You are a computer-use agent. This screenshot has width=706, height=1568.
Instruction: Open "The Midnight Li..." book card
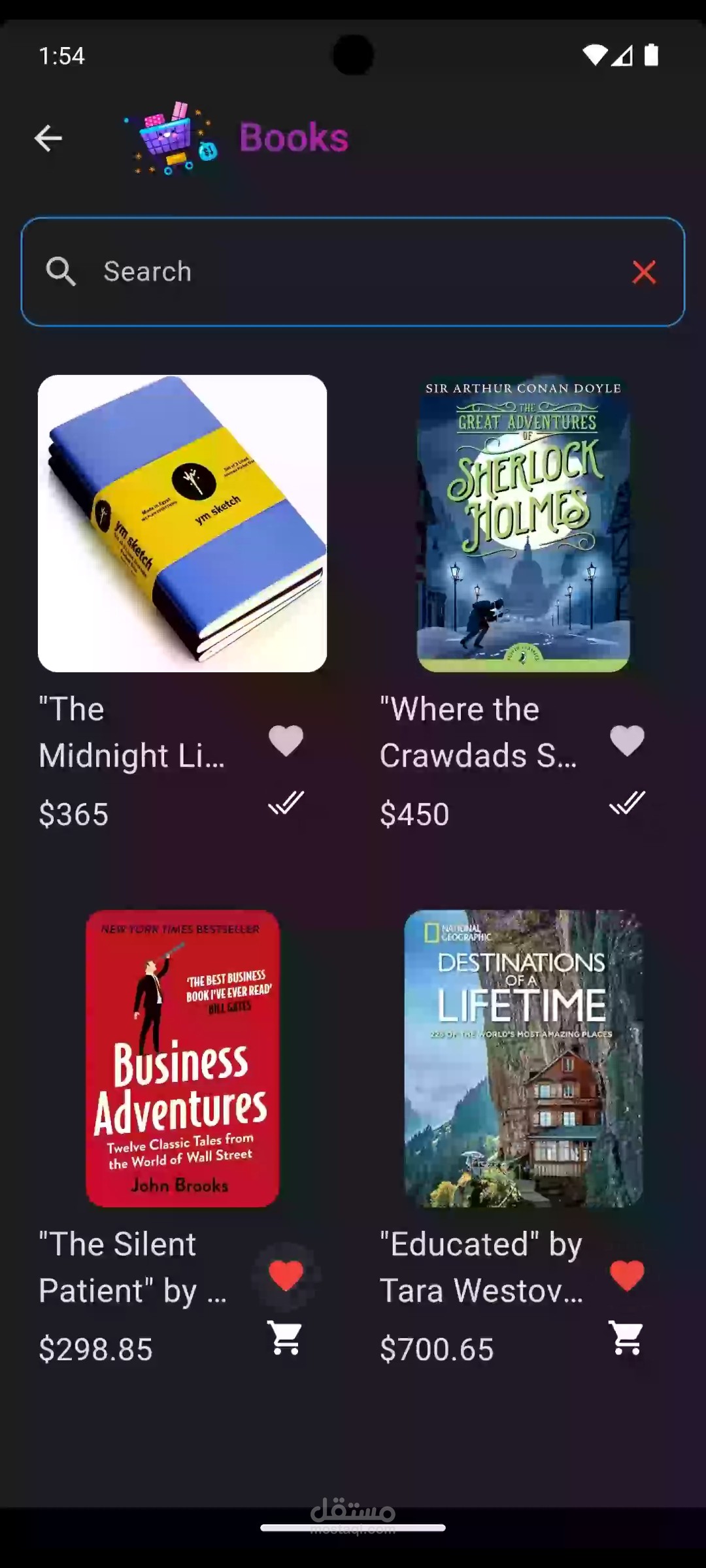[182, 523]
